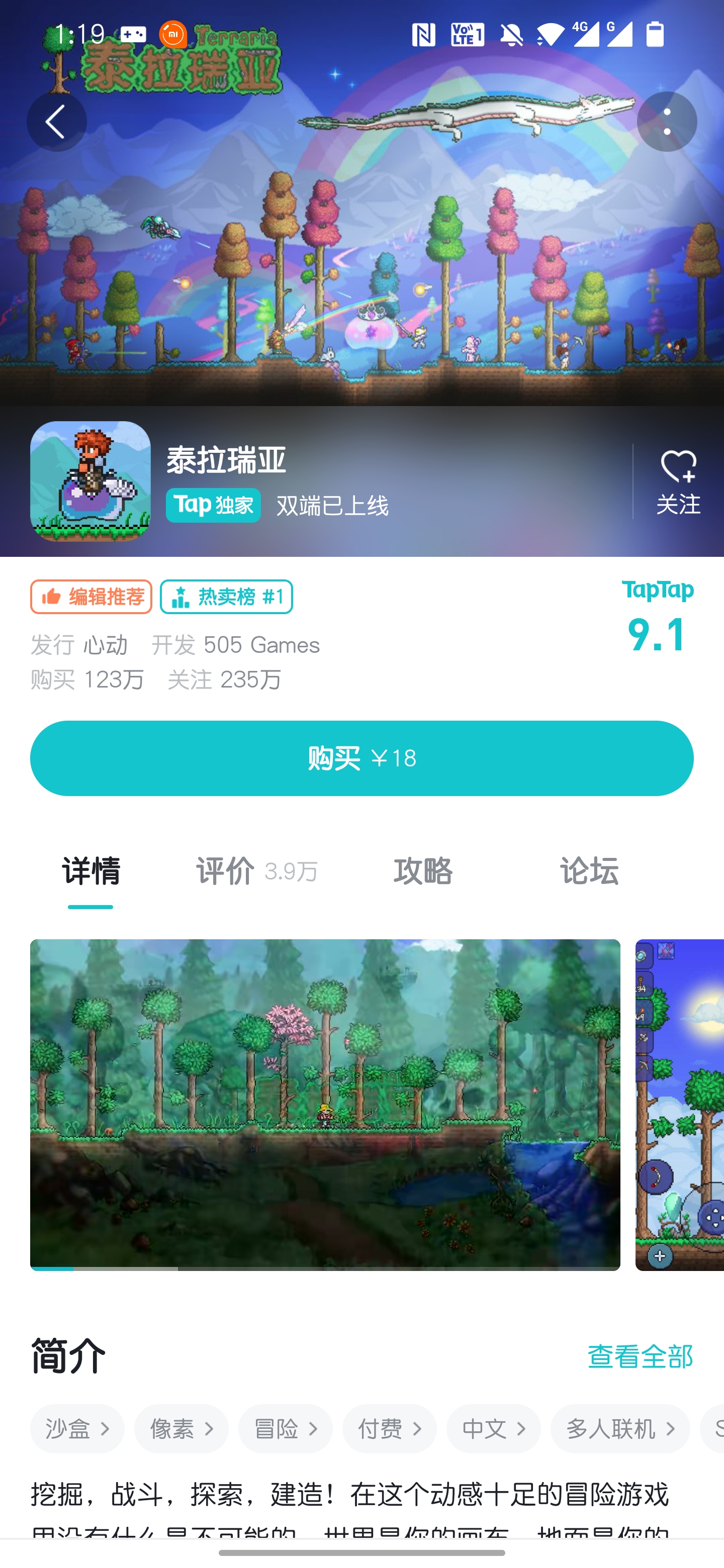
Task: Open the 沙盒 tag
Action: point(77,1429)
